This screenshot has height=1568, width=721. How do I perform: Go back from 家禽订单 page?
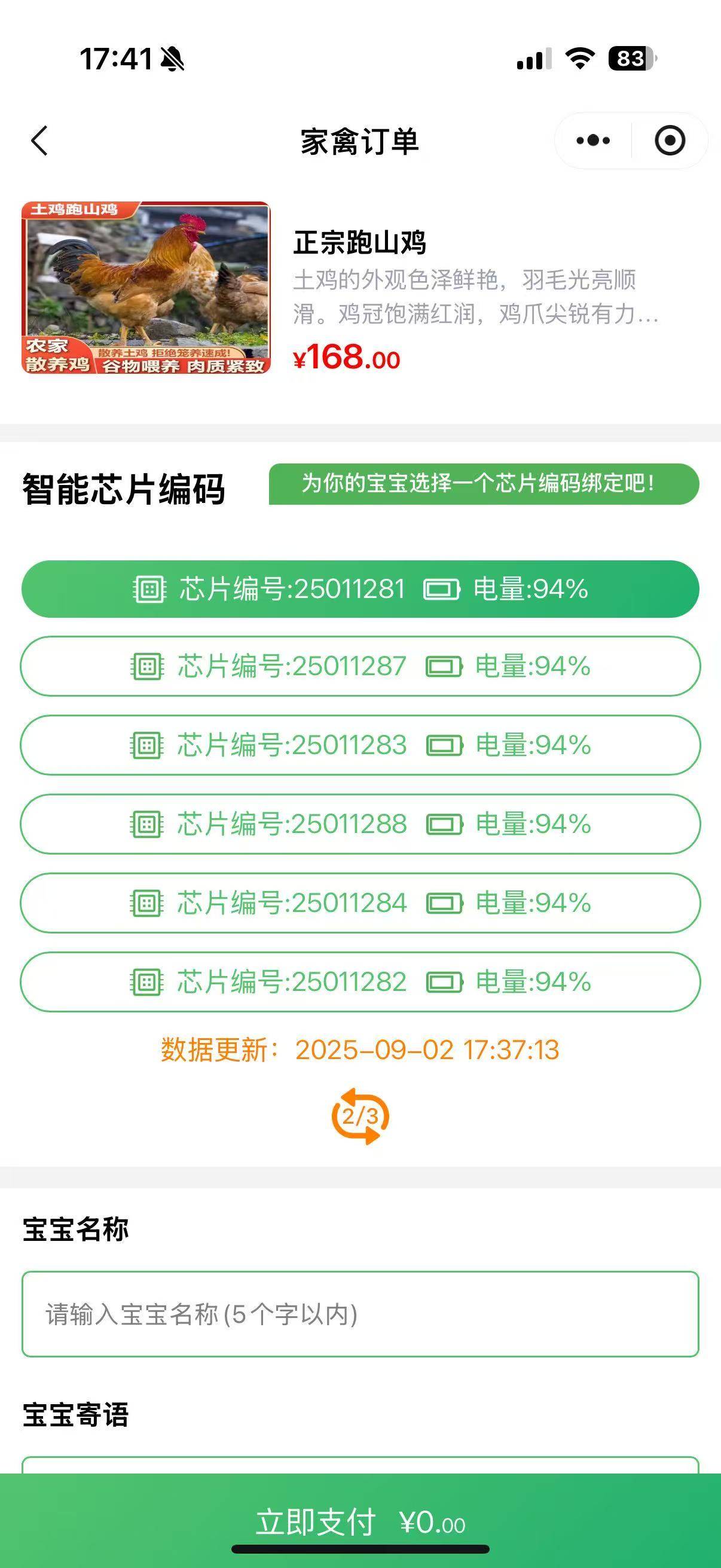39,141
